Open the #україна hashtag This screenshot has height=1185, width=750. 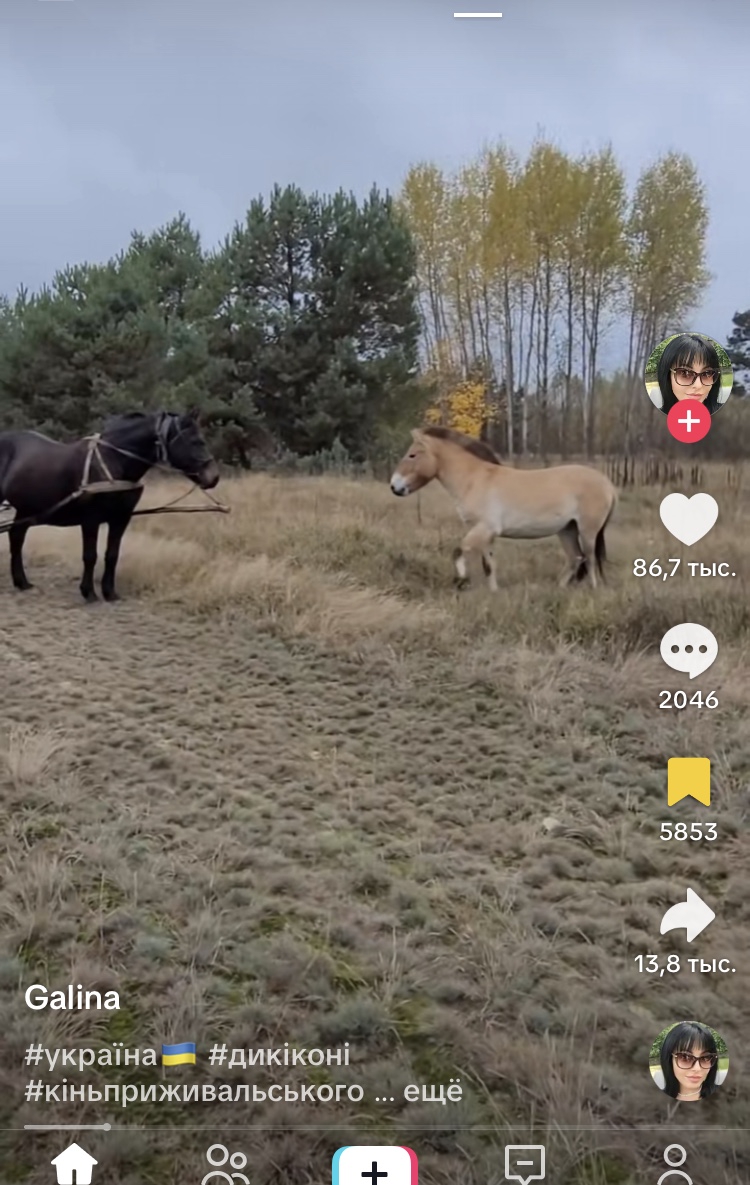click(109, 1055)
